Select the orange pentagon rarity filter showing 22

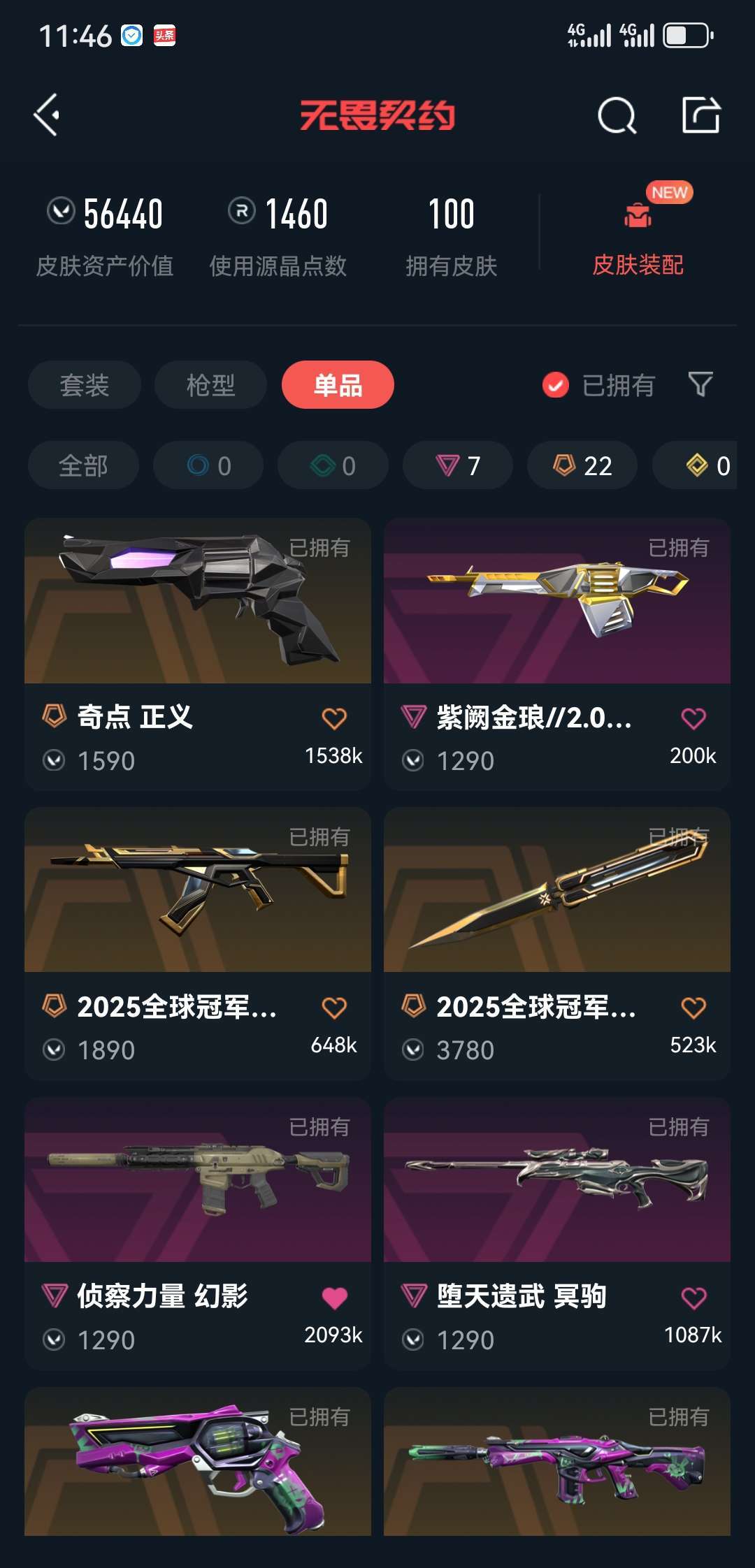[581, 465]
